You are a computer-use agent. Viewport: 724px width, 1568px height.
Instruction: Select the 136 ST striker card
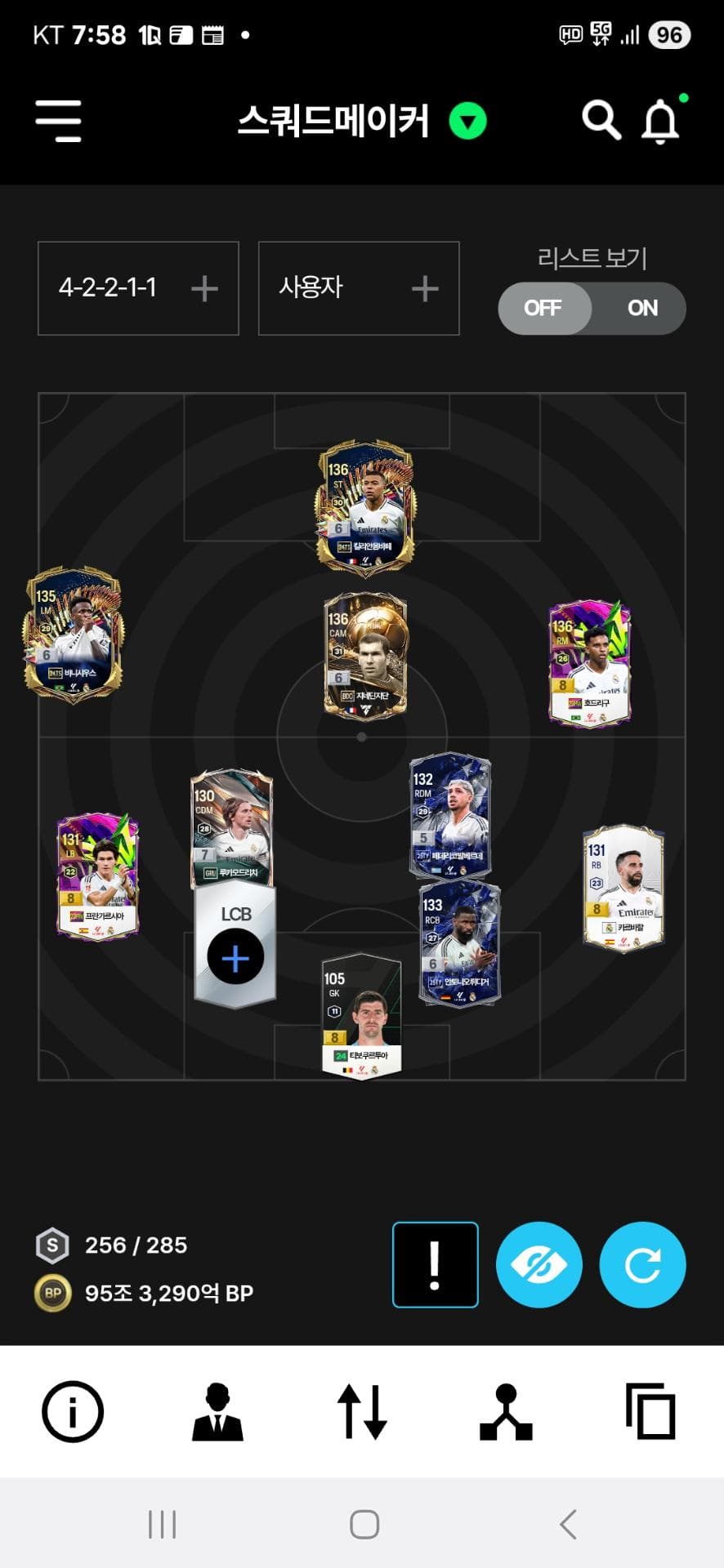click(364, 508)
